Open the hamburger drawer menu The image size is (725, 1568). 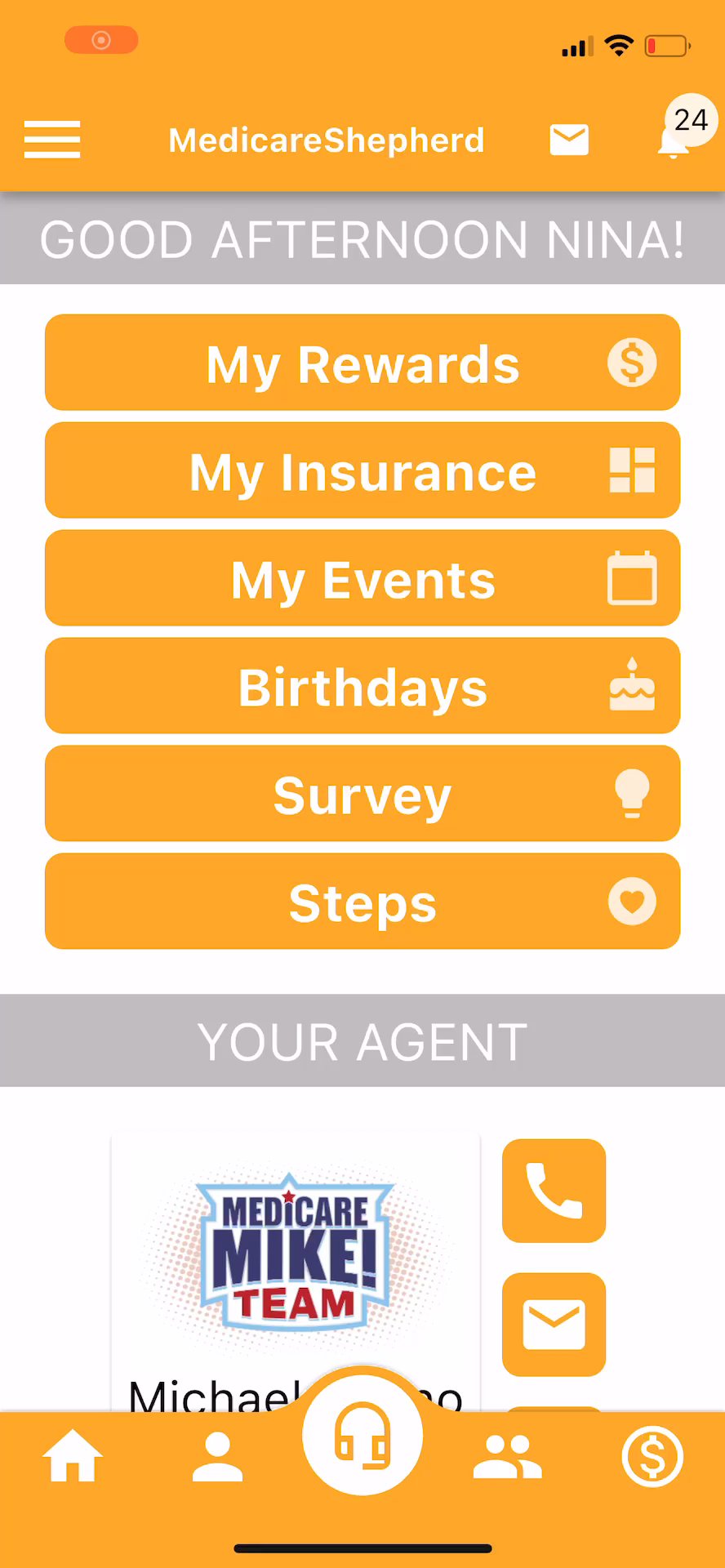pyautogui.click(x=52, y=140)
